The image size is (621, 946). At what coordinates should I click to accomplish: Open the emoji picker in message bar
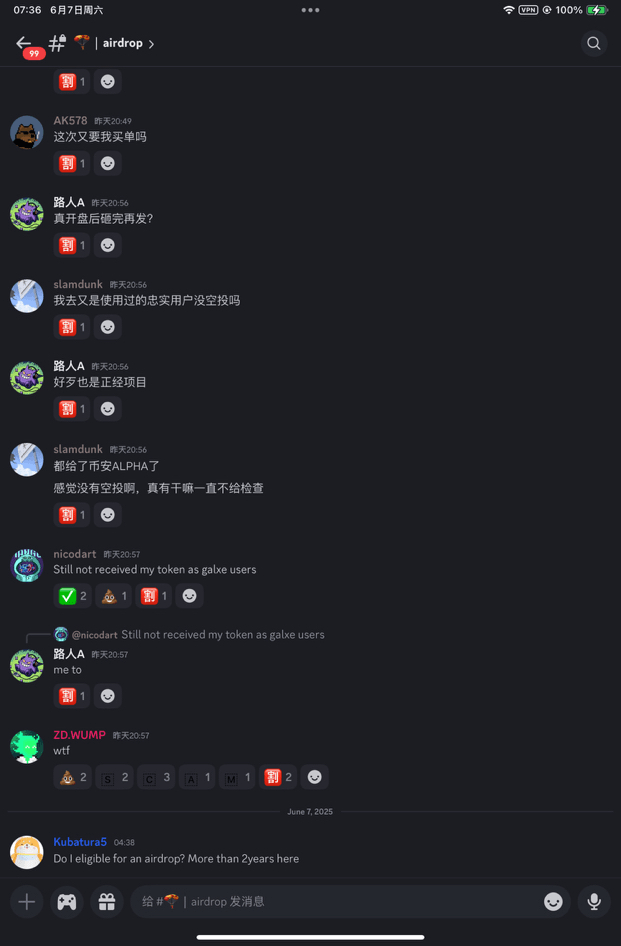click(553, 902)
